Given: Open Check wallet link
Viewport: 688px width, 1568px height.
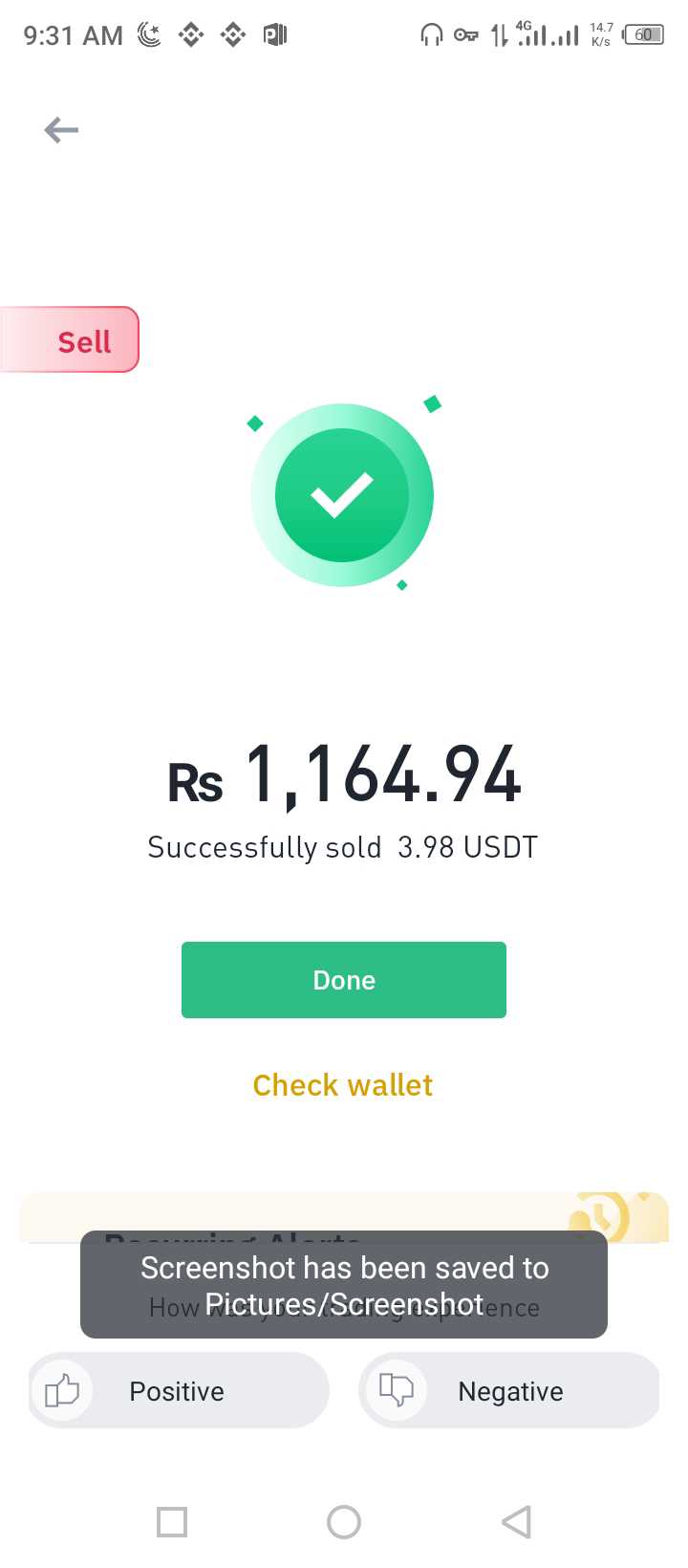Looking at the screenshot, I should tap(343, 1085).
